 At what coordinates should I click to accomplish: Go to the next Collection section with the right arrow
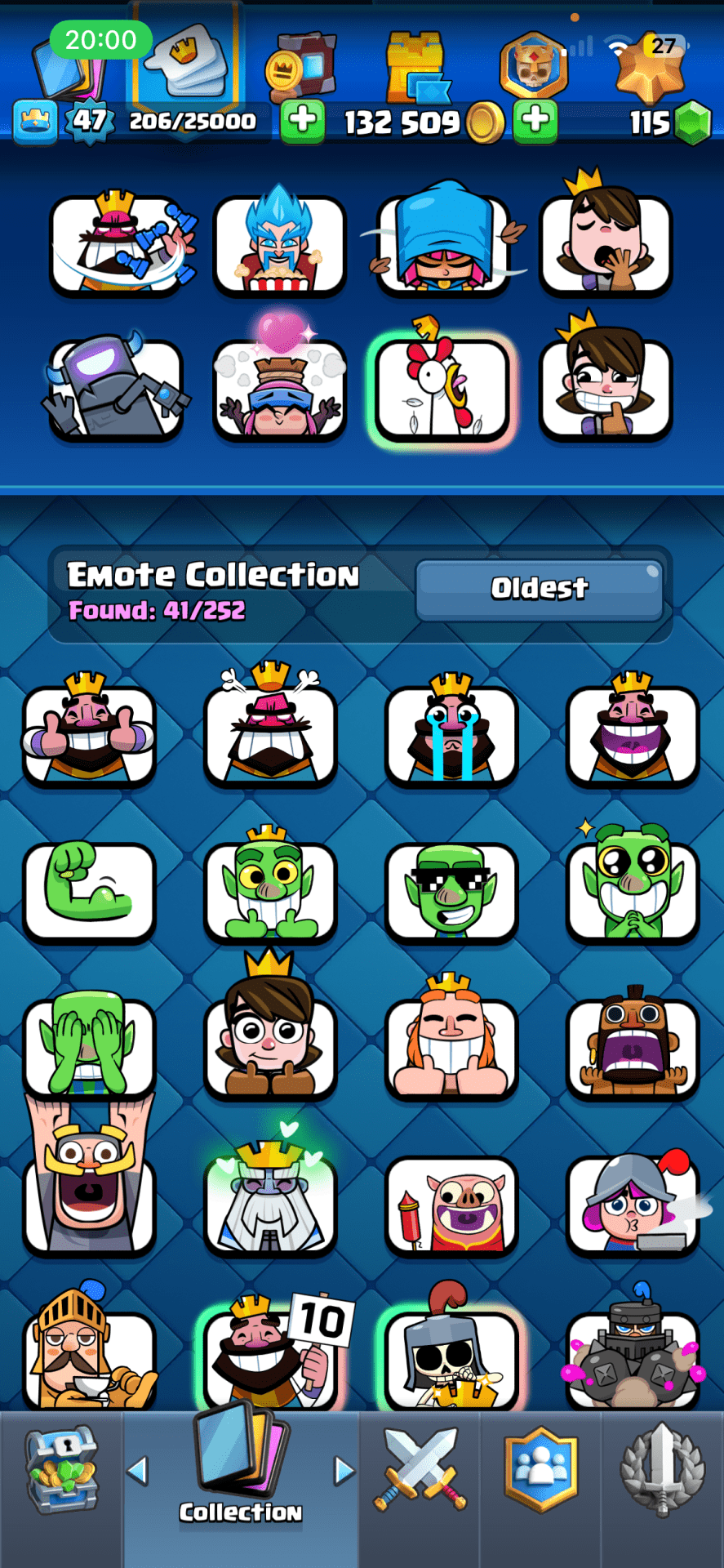344,1471
